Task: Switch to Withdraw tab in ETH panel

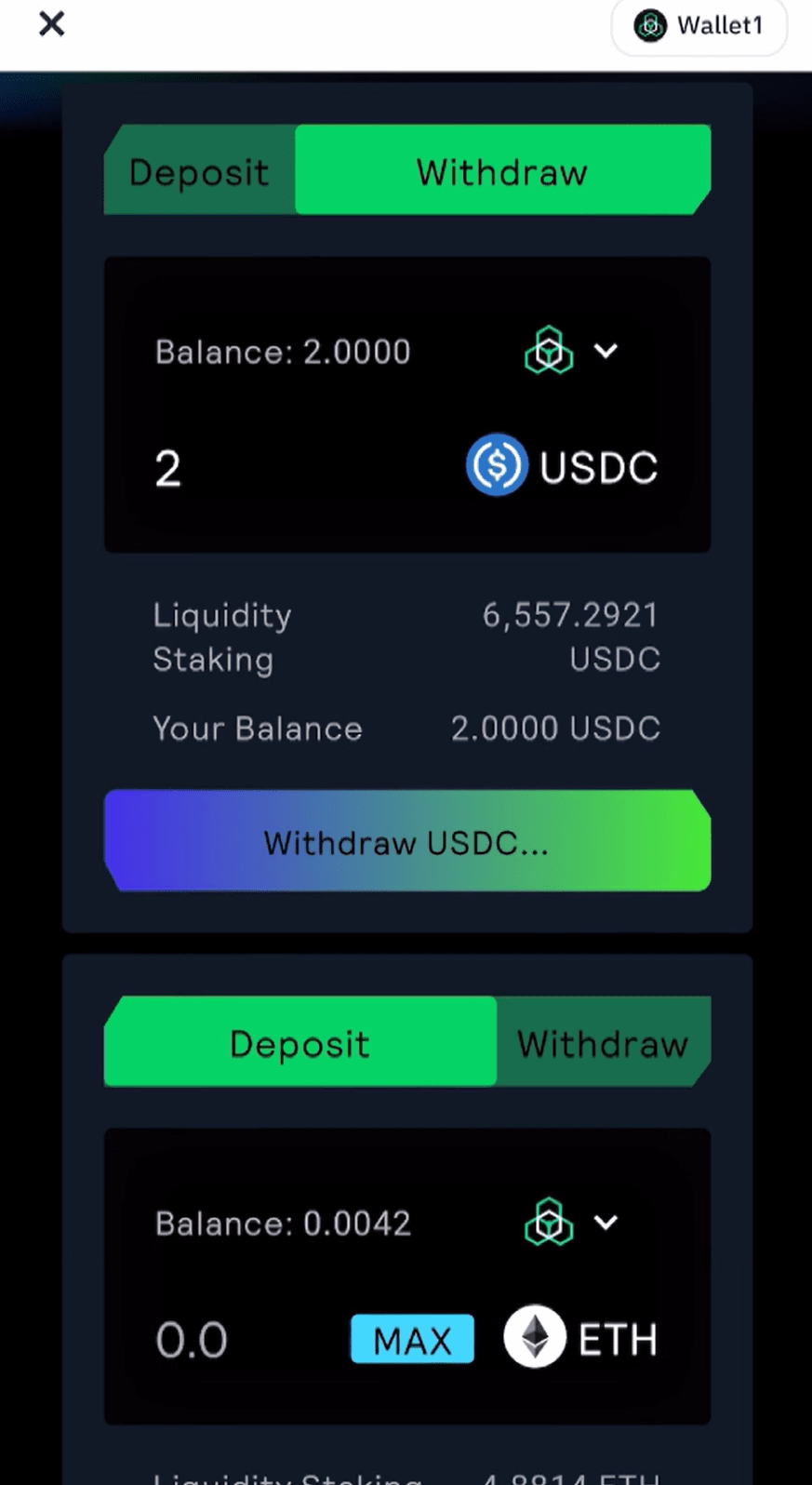Action: click(603, 1043)
